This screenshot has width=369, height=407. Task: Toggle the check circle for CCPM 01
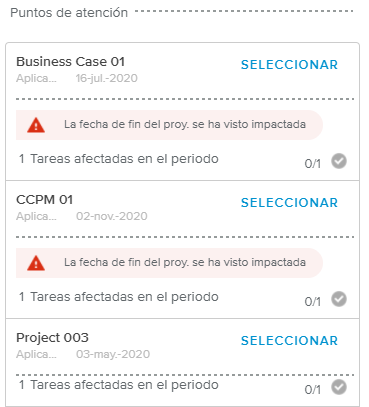tap(339, 299)
